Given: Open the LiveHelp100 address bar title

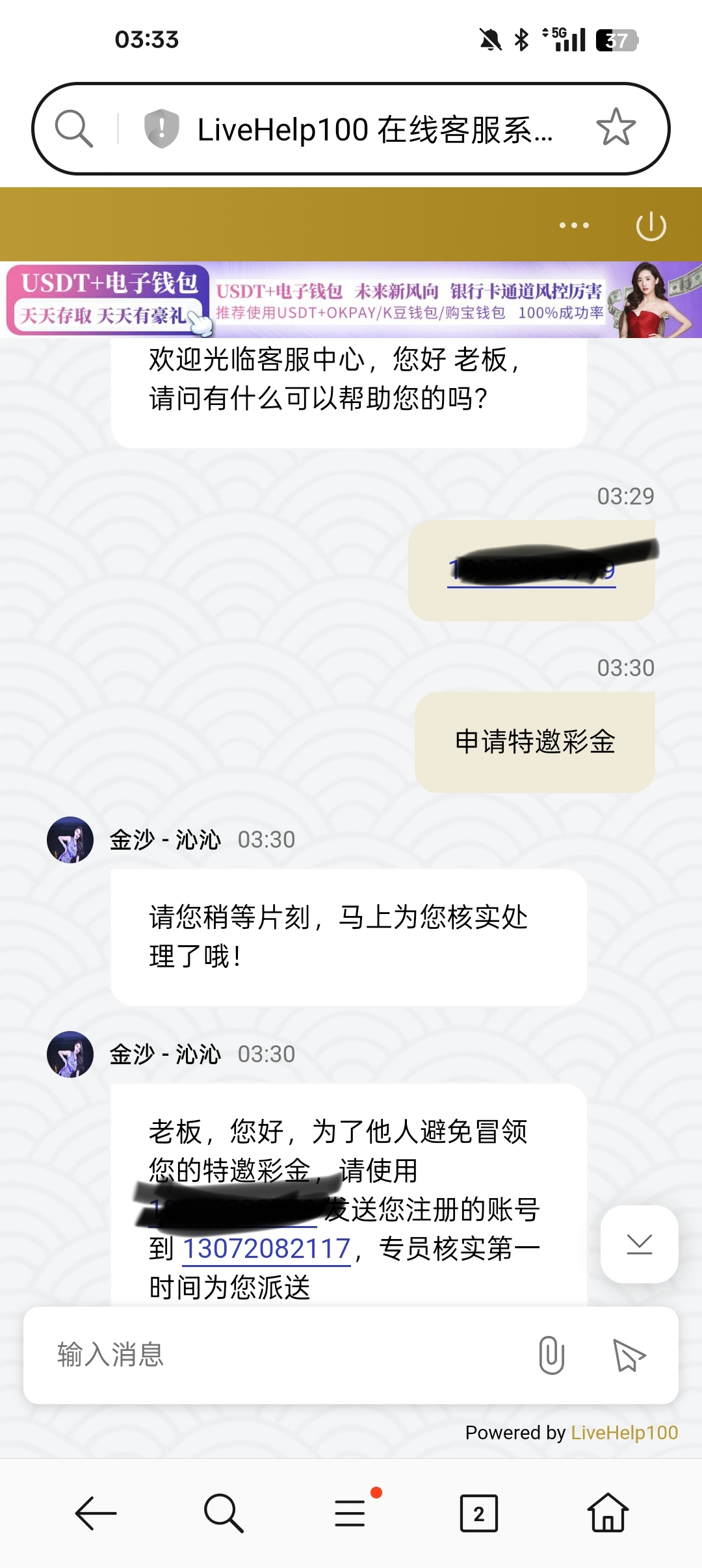Looking at the screenshot, I should [374, 129].
